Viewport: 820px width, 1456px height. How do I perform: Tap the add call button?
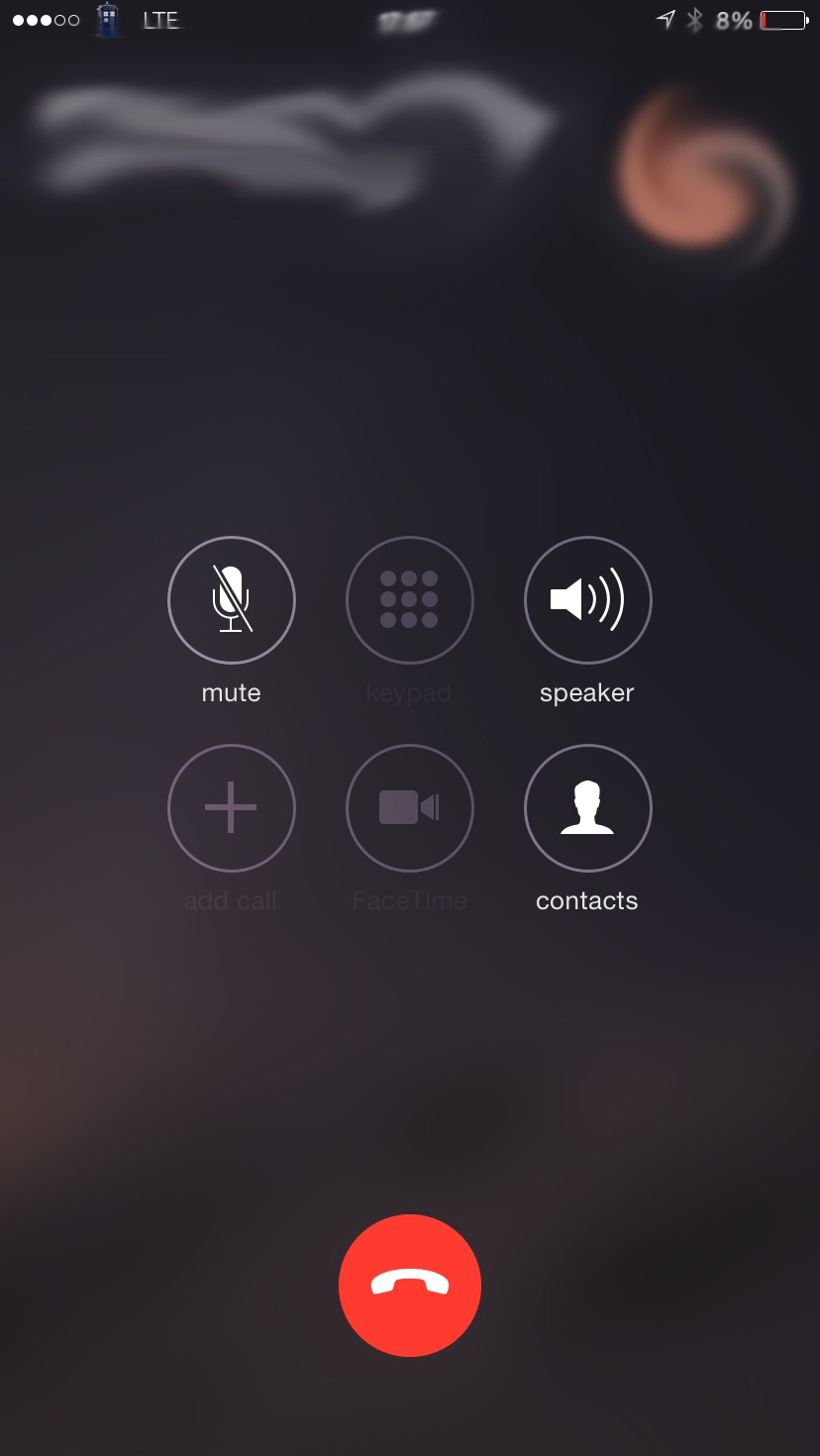tap(232, 808)
